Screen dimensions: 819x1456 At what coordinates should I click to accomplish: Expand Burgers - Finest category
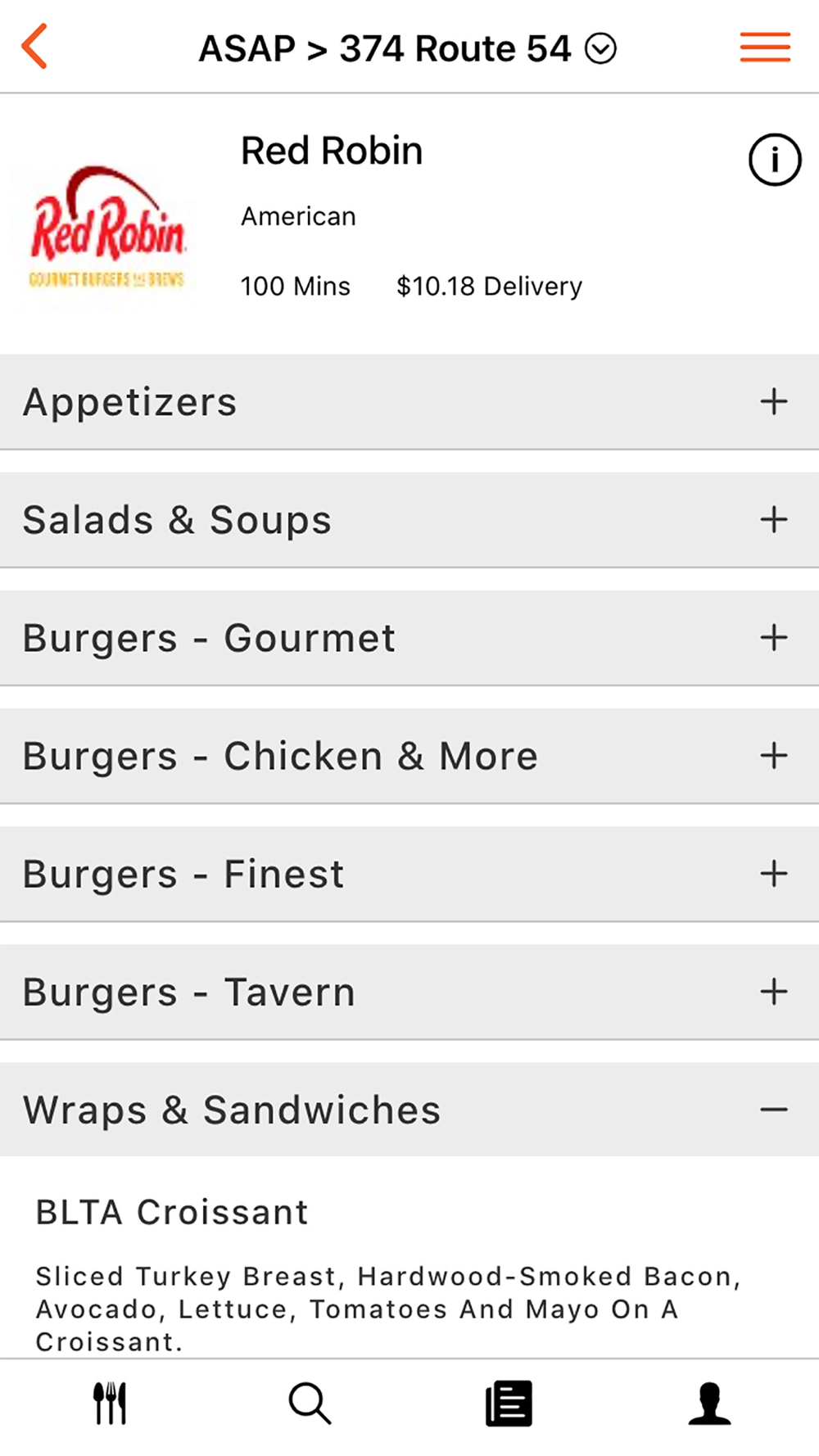pyautogui.click(x=409, y=873)
